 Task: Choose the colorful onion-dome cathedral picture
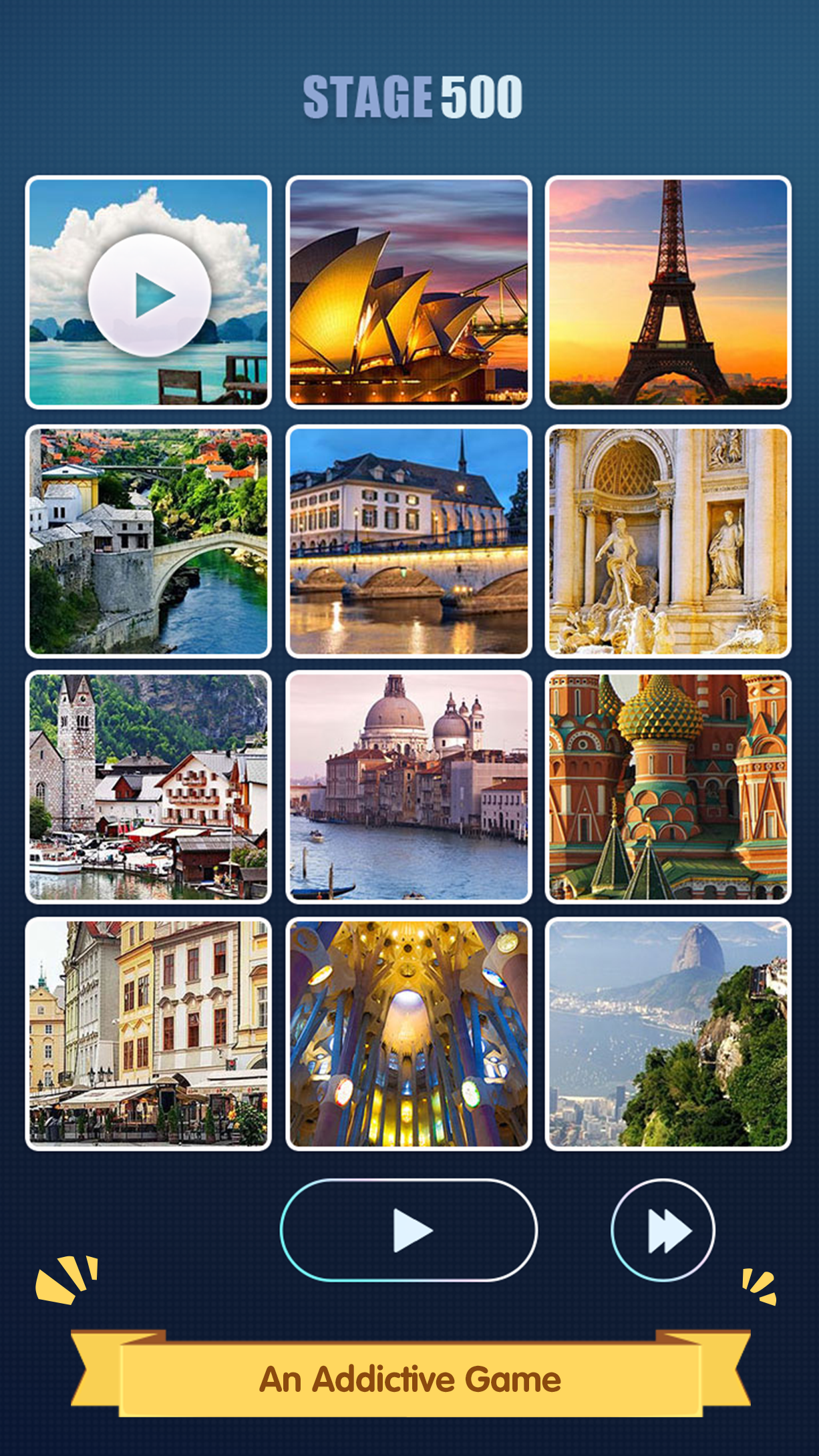(x=668, y=787)
